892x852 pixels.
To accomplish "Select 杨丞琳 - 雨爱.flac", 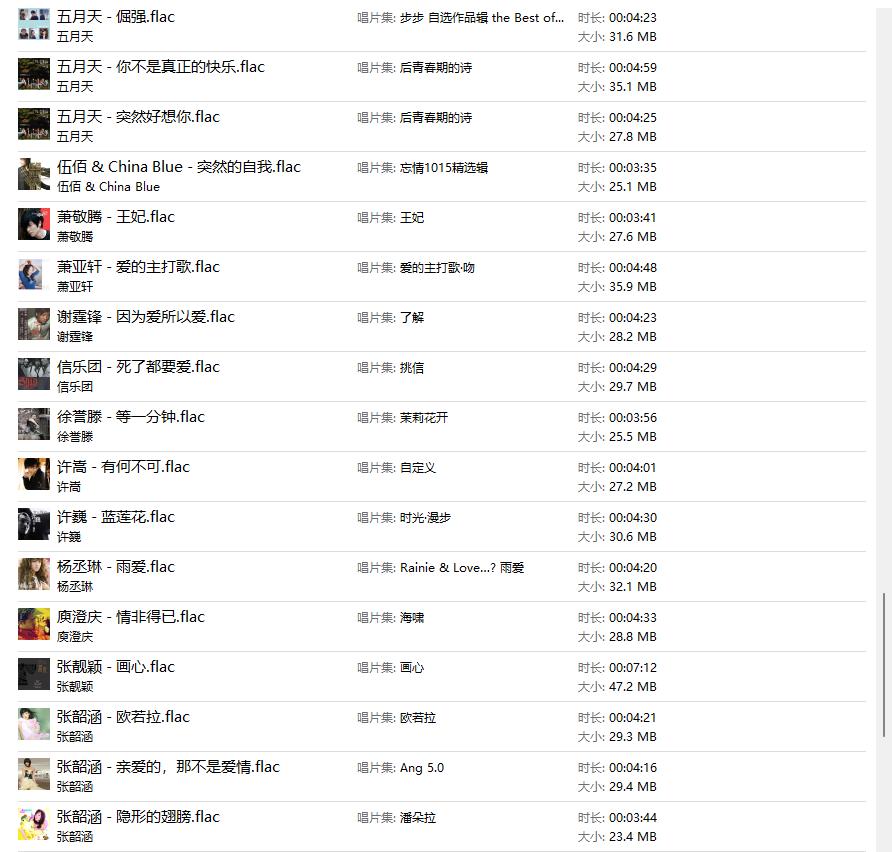I will tap(116, 567).
